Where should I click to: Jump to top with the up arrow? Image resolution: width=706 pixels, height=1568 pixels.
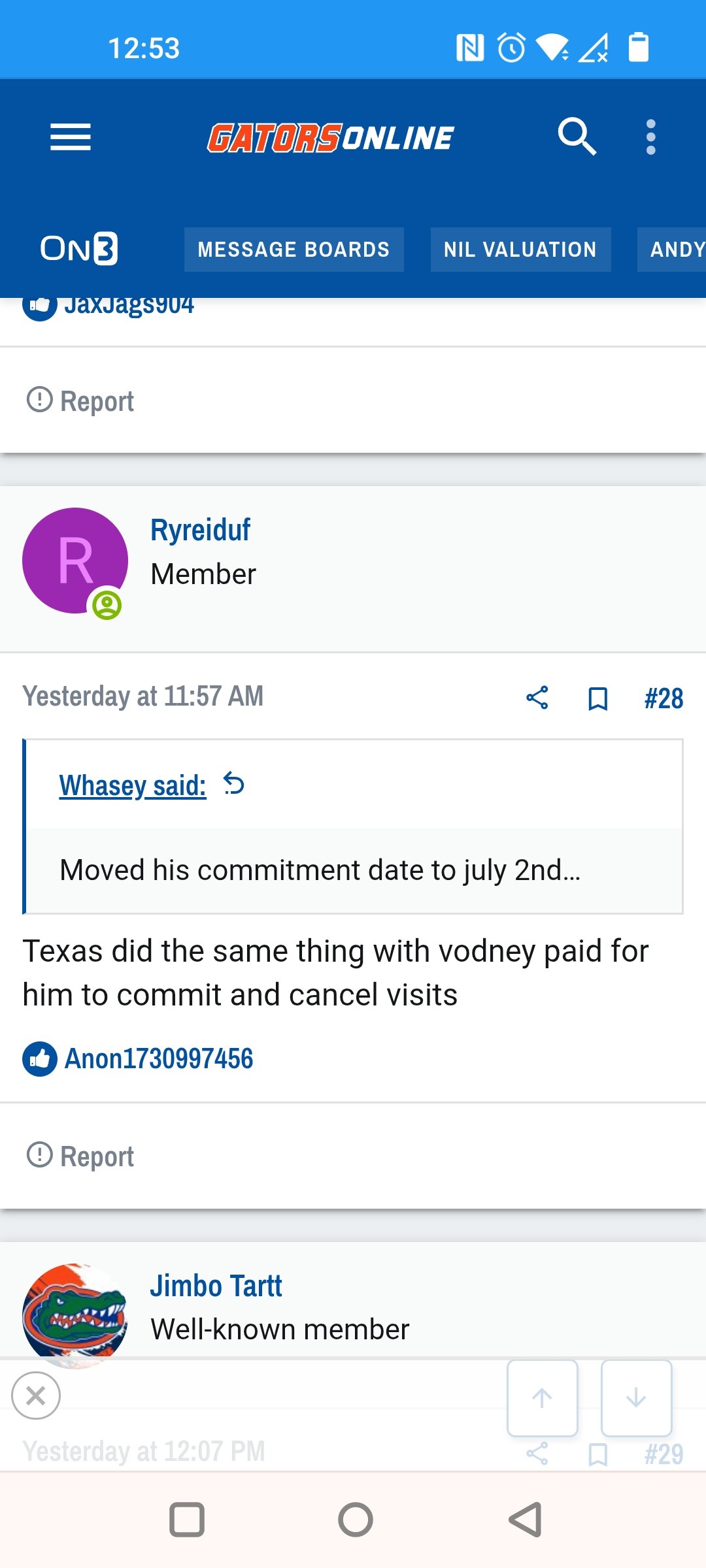[x=542, y=1398]
